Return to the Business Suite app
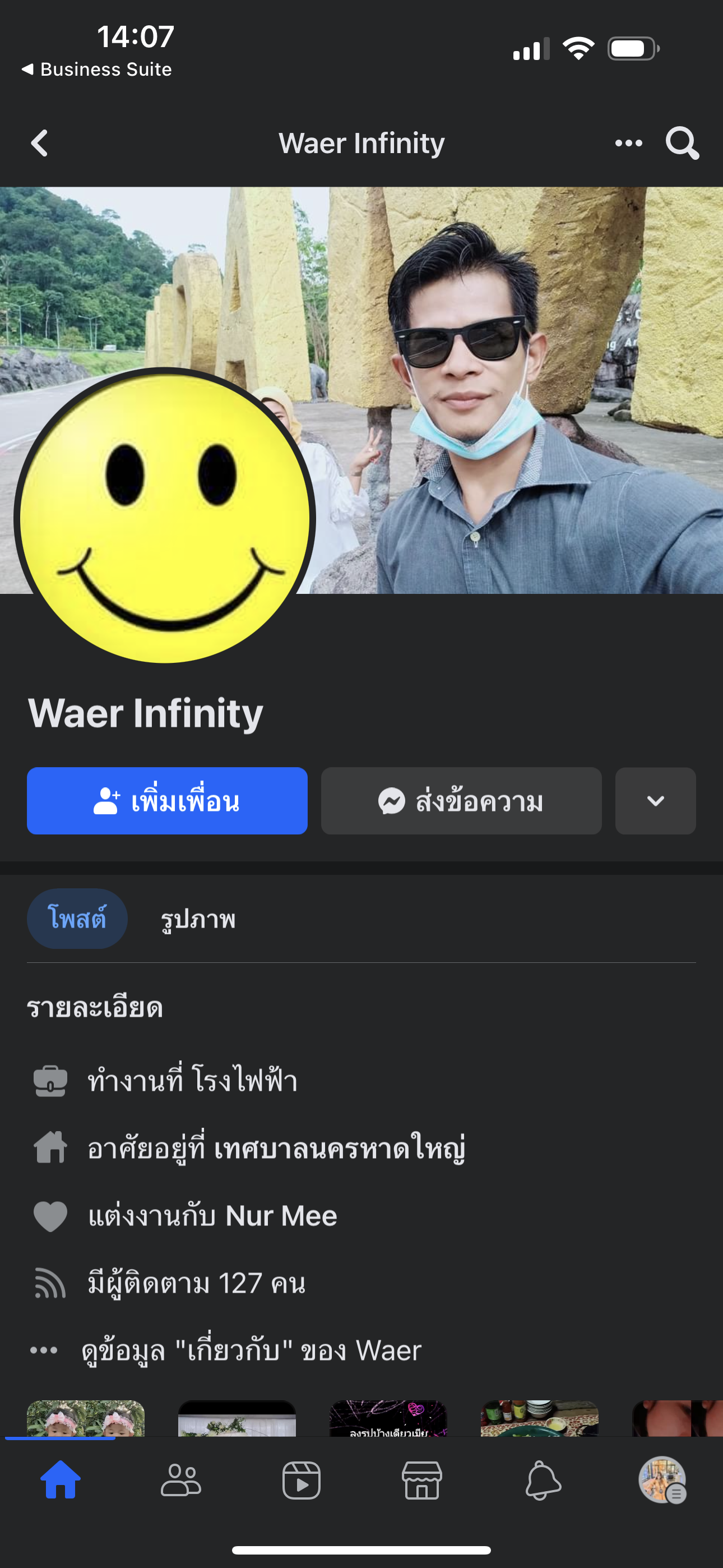 pyautogui.click(x=98, y=70)
